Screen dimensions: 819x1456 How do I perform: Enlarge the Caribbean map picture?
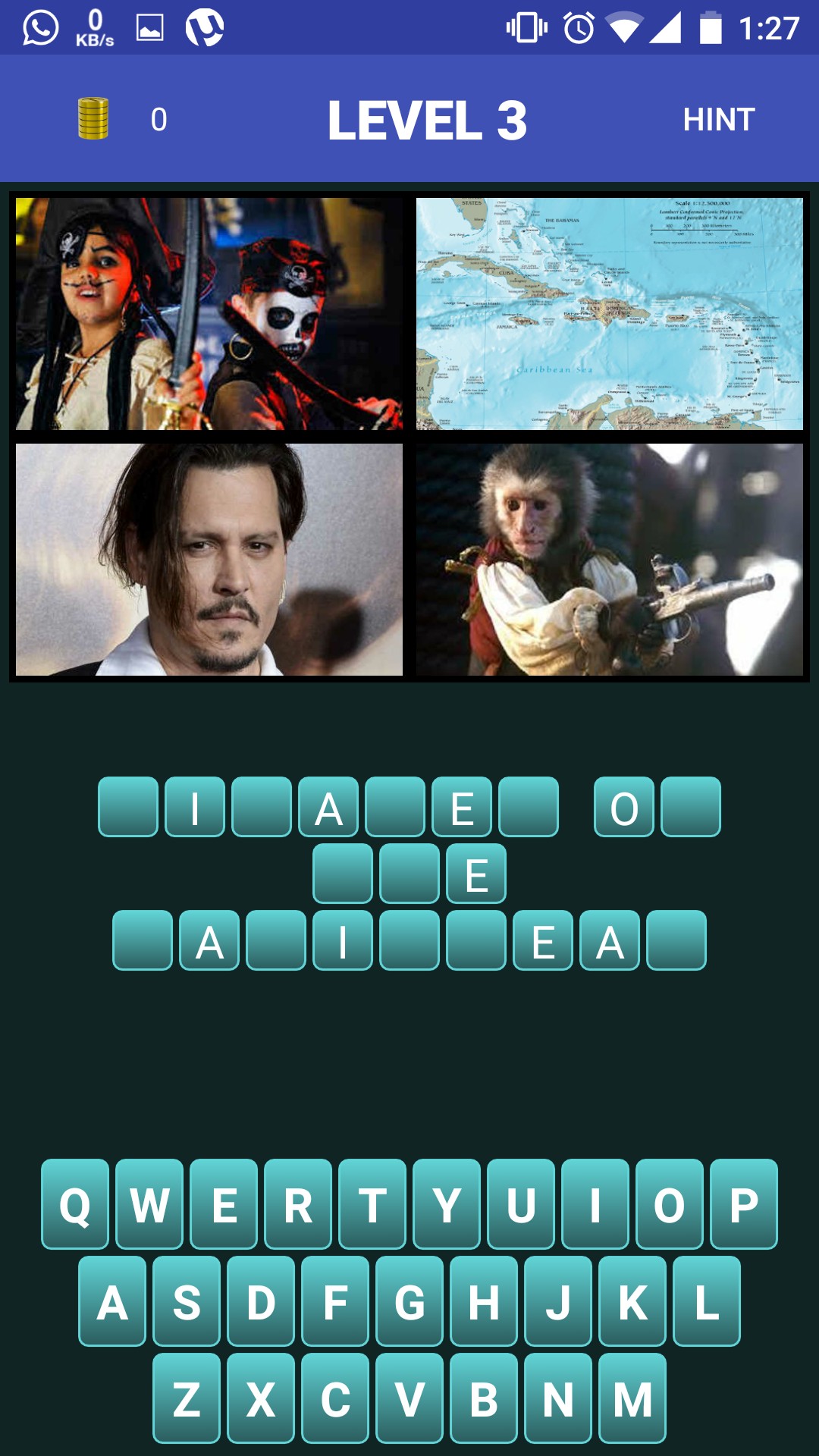(x=610, y=314)
